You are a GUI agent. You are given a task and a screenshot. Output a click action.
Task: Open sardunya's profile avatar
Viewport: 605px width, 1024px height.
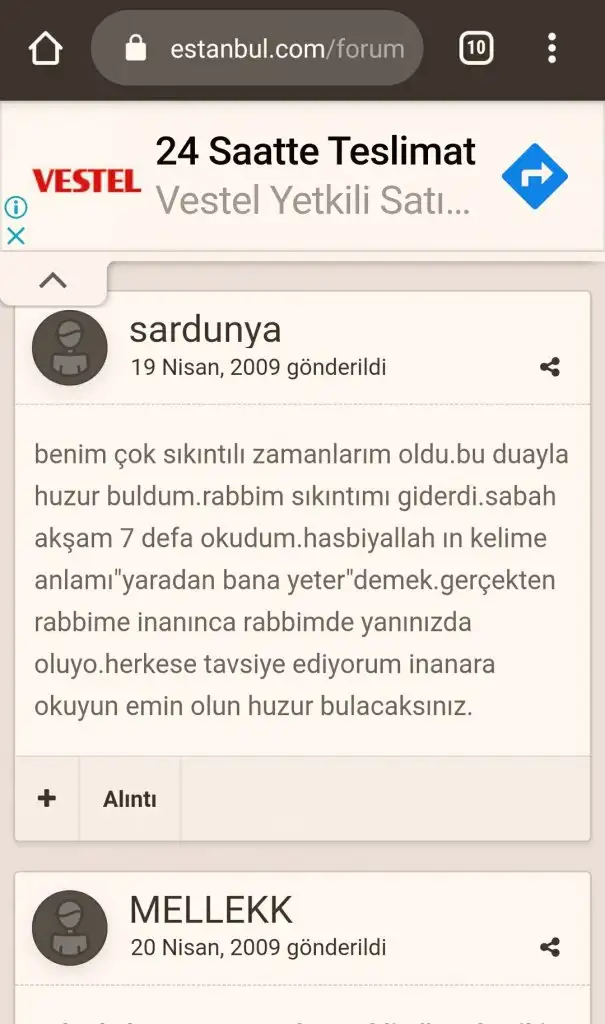(x=69, y=347)
